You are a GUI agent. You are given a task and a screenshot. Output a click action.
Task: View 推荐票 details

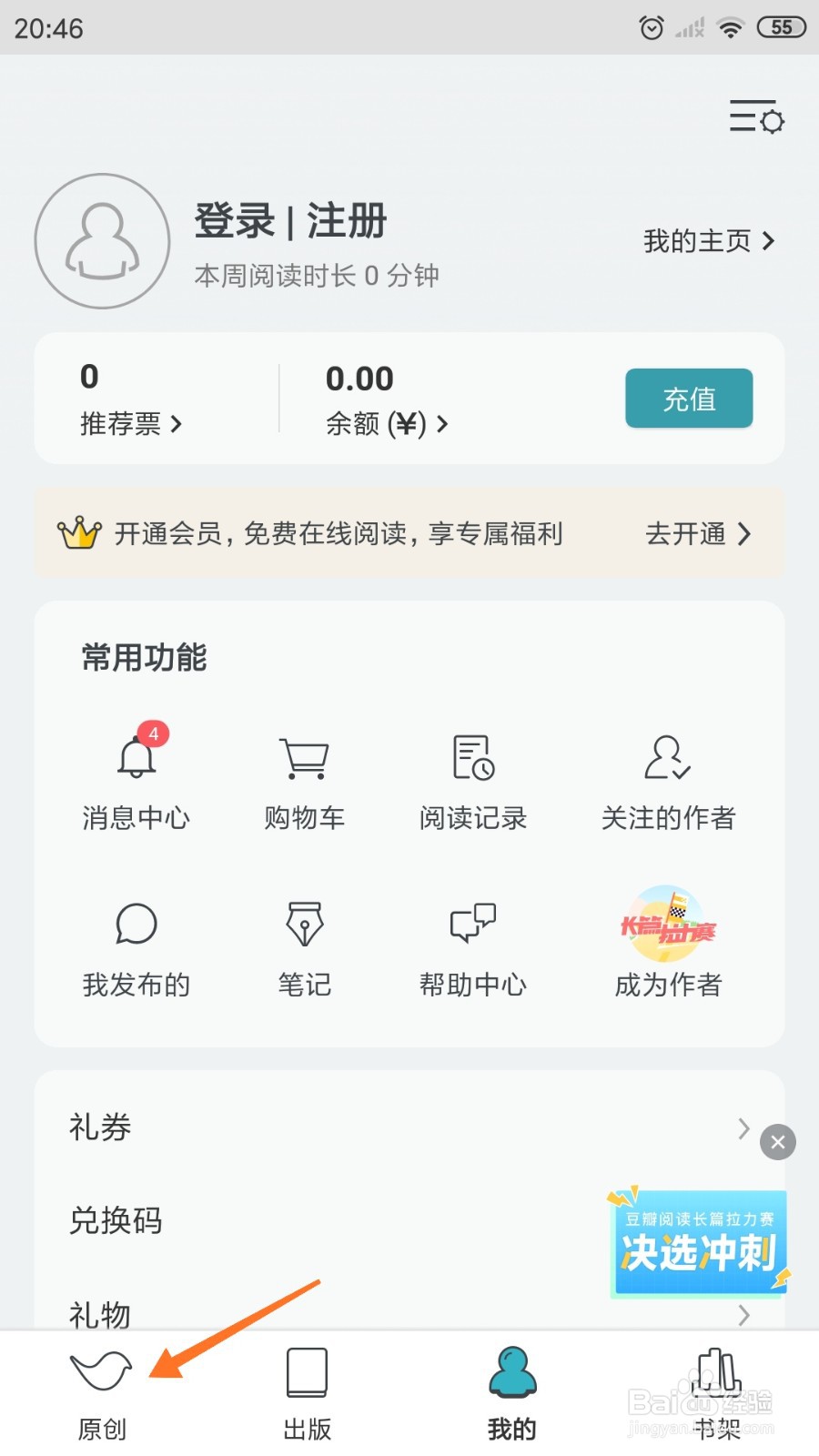pos(130,423)
